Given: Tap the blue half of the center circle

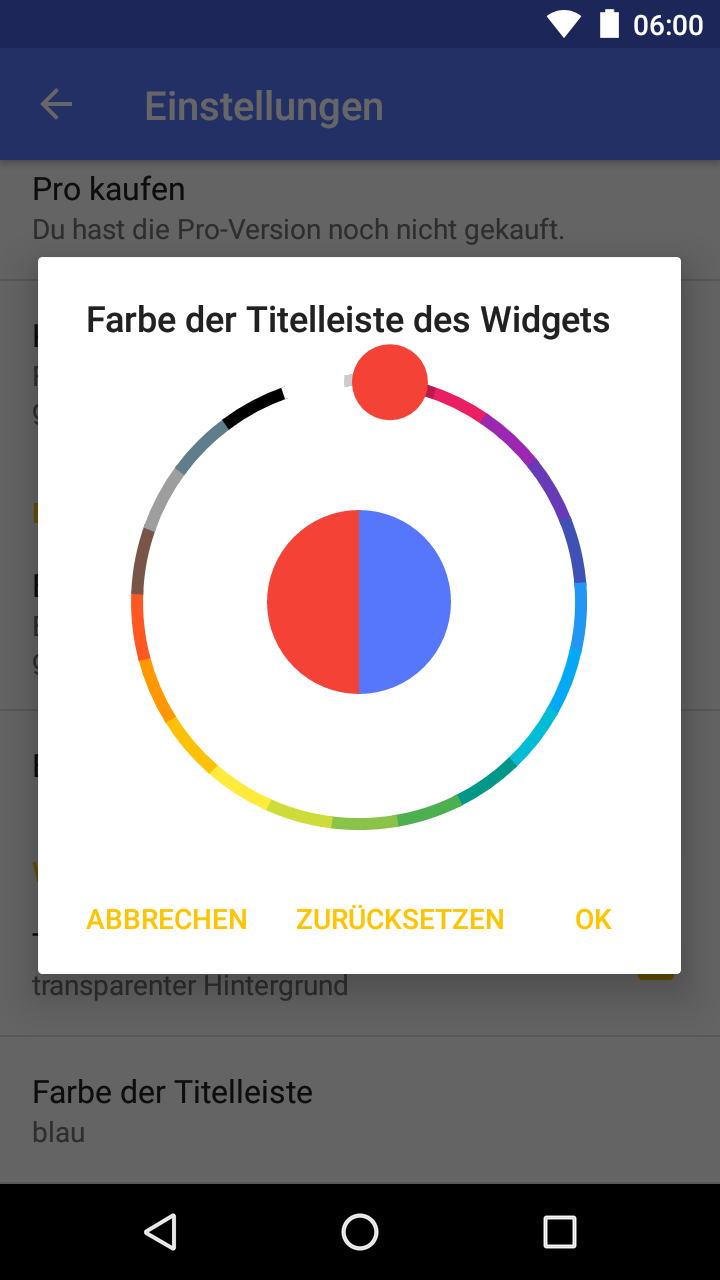Looking at the screenshot, I should [x=405, y=602].
